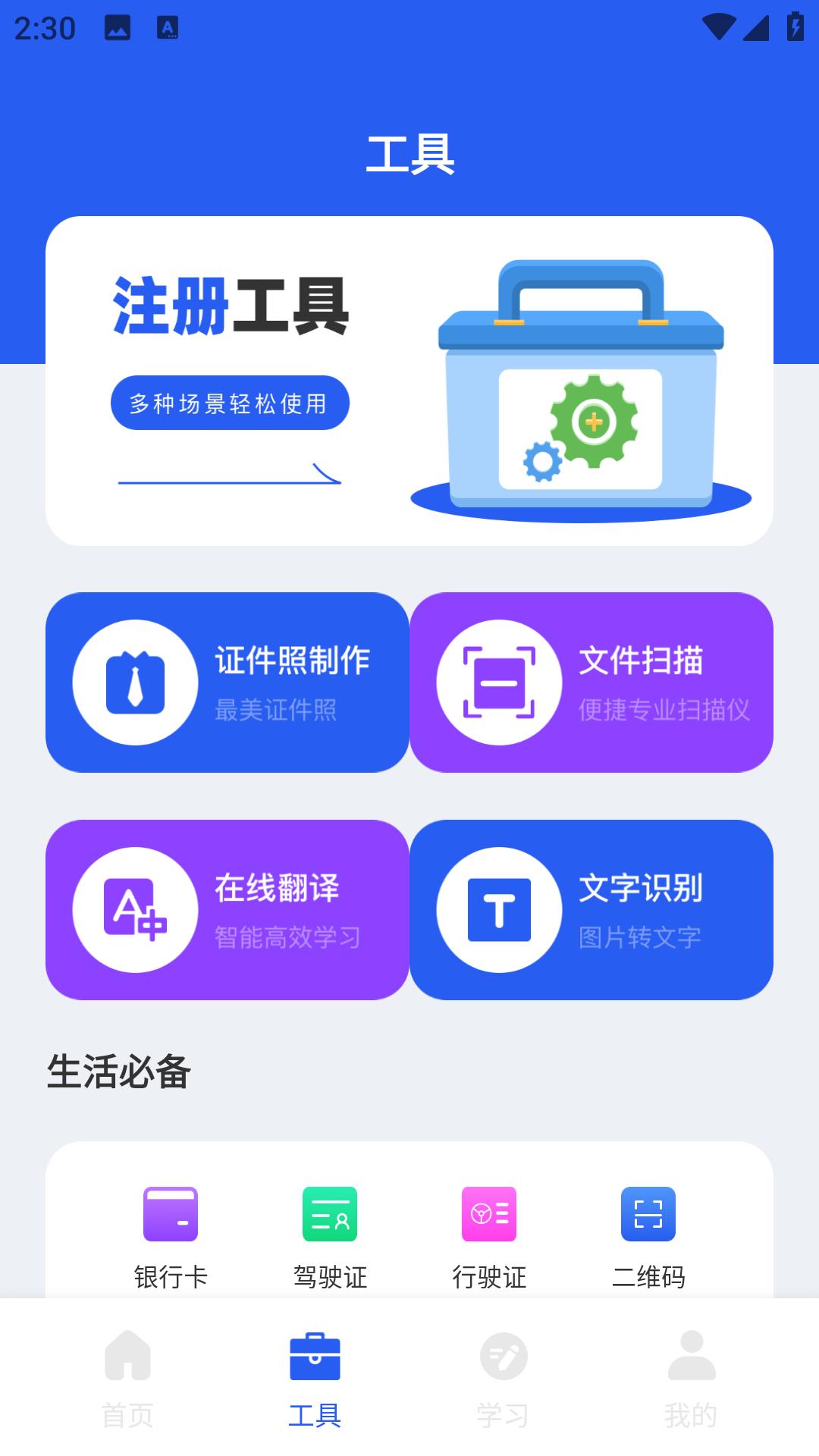This screenshot has height=1456, width=819.
Task: Open the 证件照制作 ID photo tool icon
Action: (131, 682)
